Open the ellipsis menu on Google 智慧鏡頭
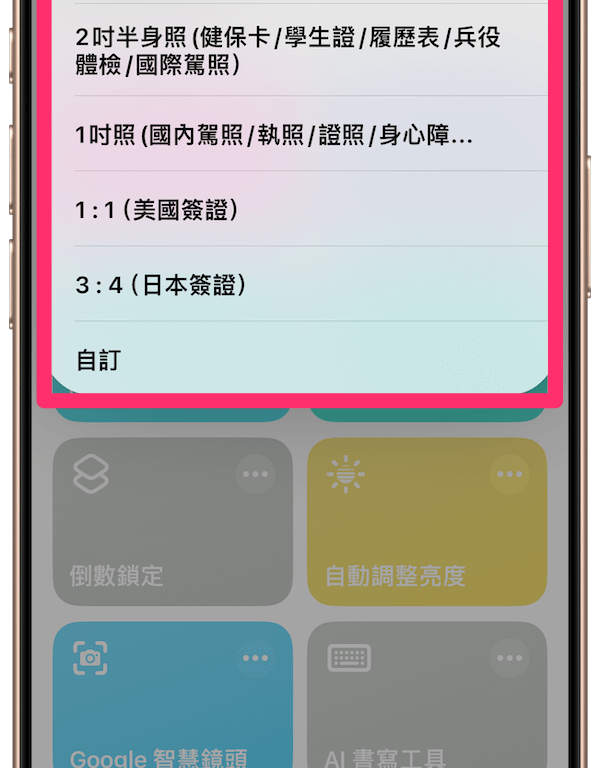The height and width of the screenshot is (768, 600). coord(255,658)
